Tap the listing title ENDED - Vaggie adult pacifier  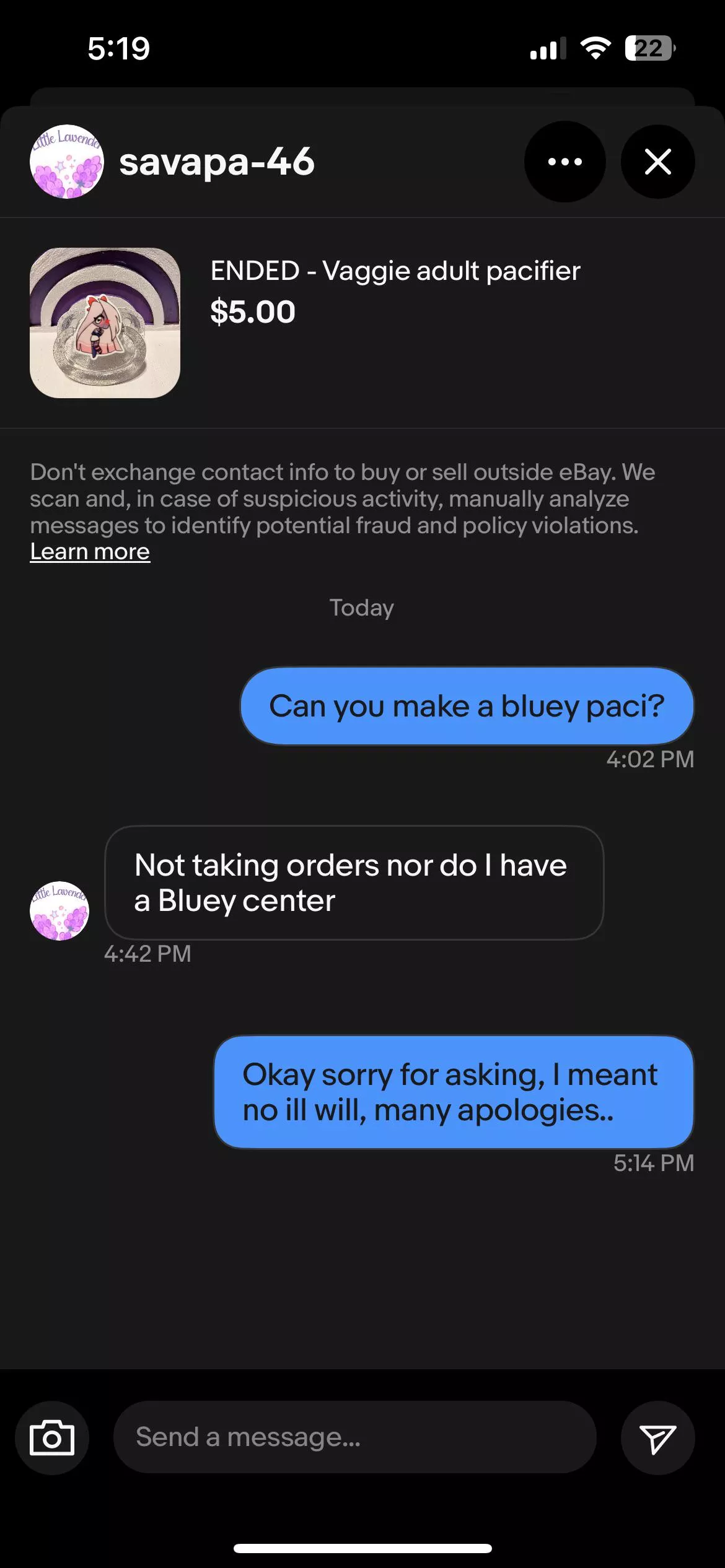[396, 271]
